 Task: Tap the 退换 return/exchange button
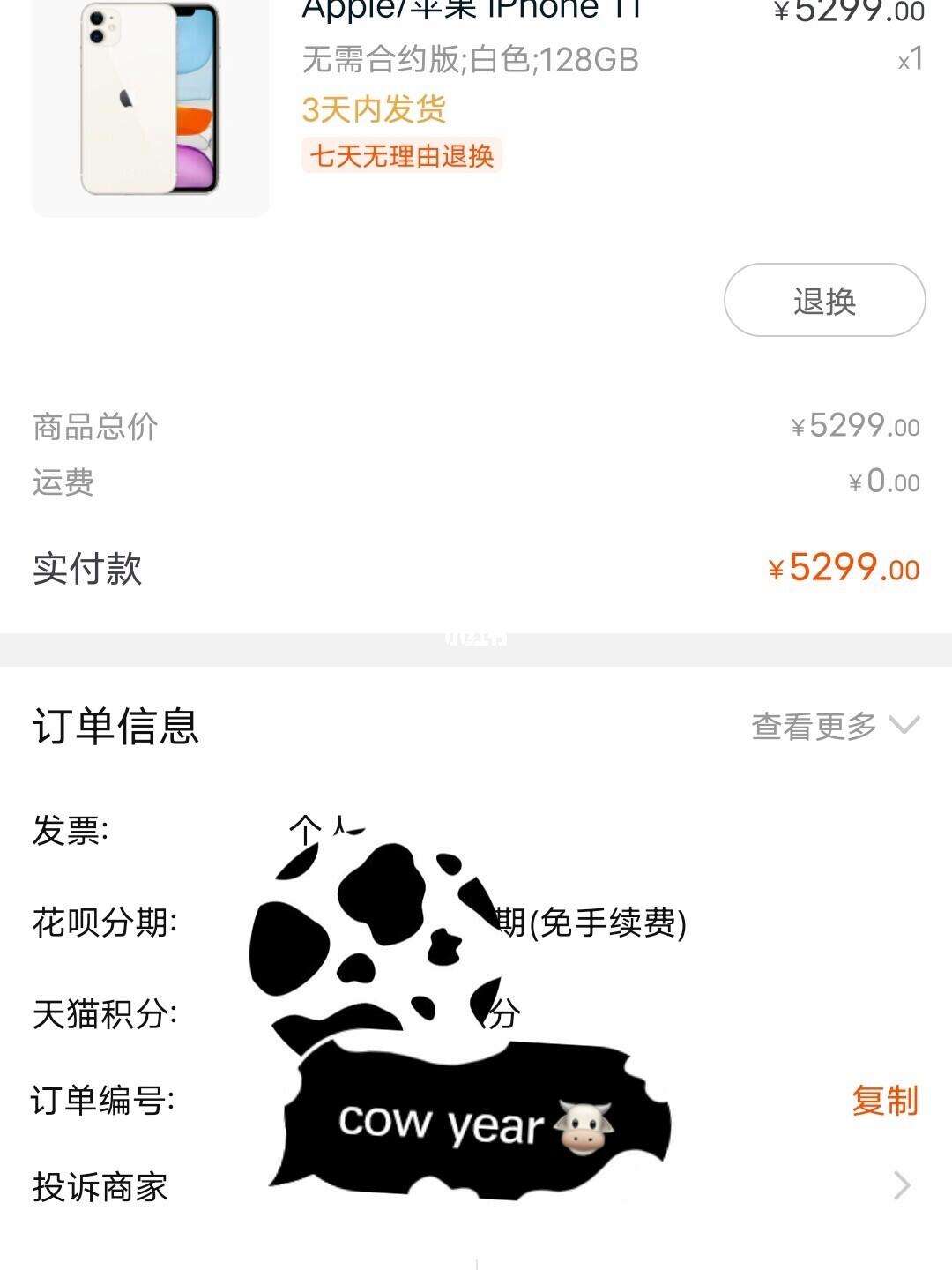tap(824, 301)
